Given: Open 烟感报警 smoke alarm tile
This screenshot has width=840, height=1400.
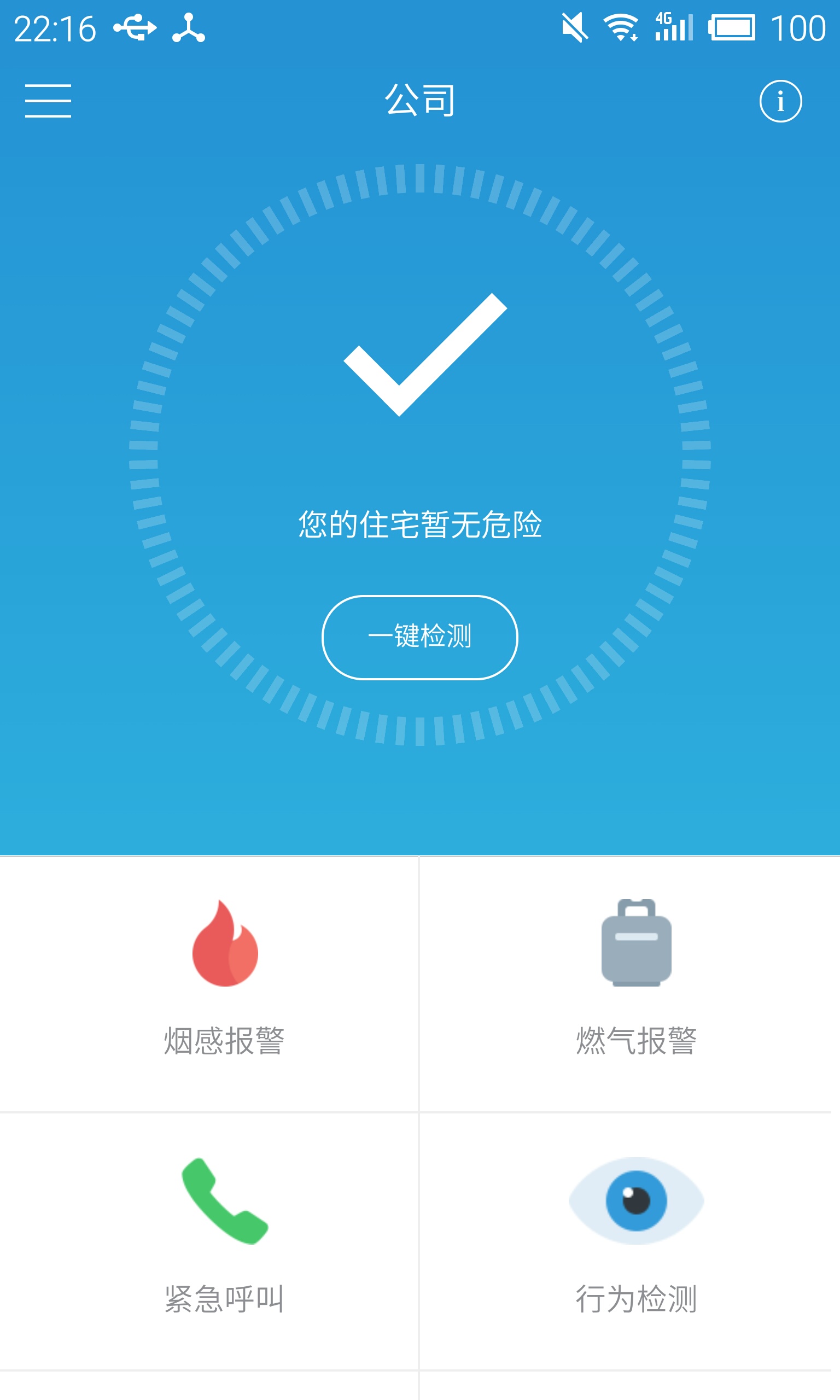Looking at the screenshot, I should [x=209, y=984].
